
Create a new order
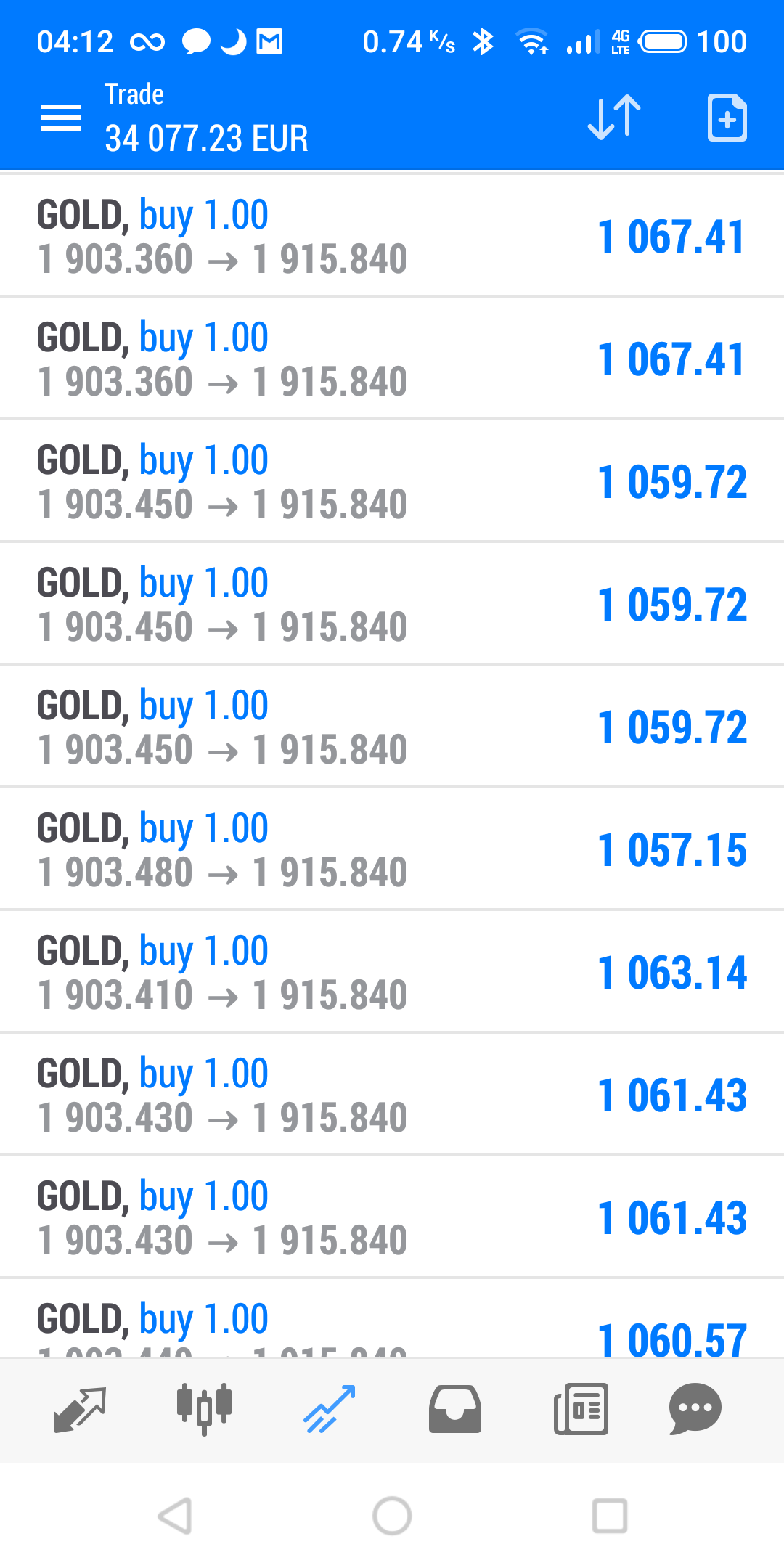727,118
